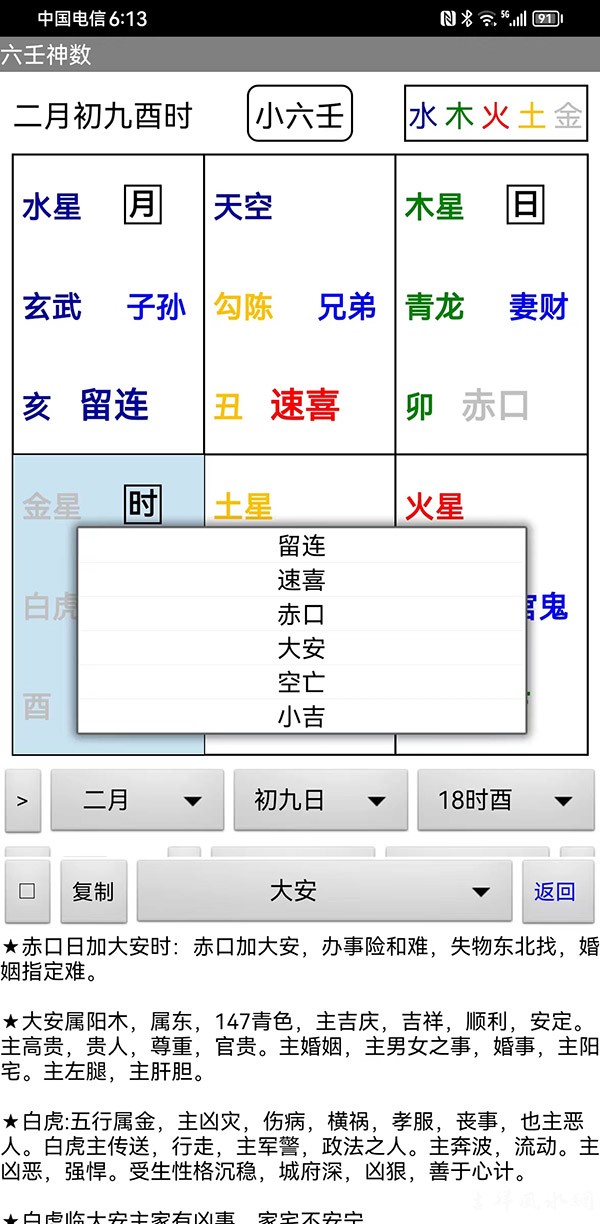Choose 留连 from the dropdown list
600x1224 pixels.
coord(301,546)
